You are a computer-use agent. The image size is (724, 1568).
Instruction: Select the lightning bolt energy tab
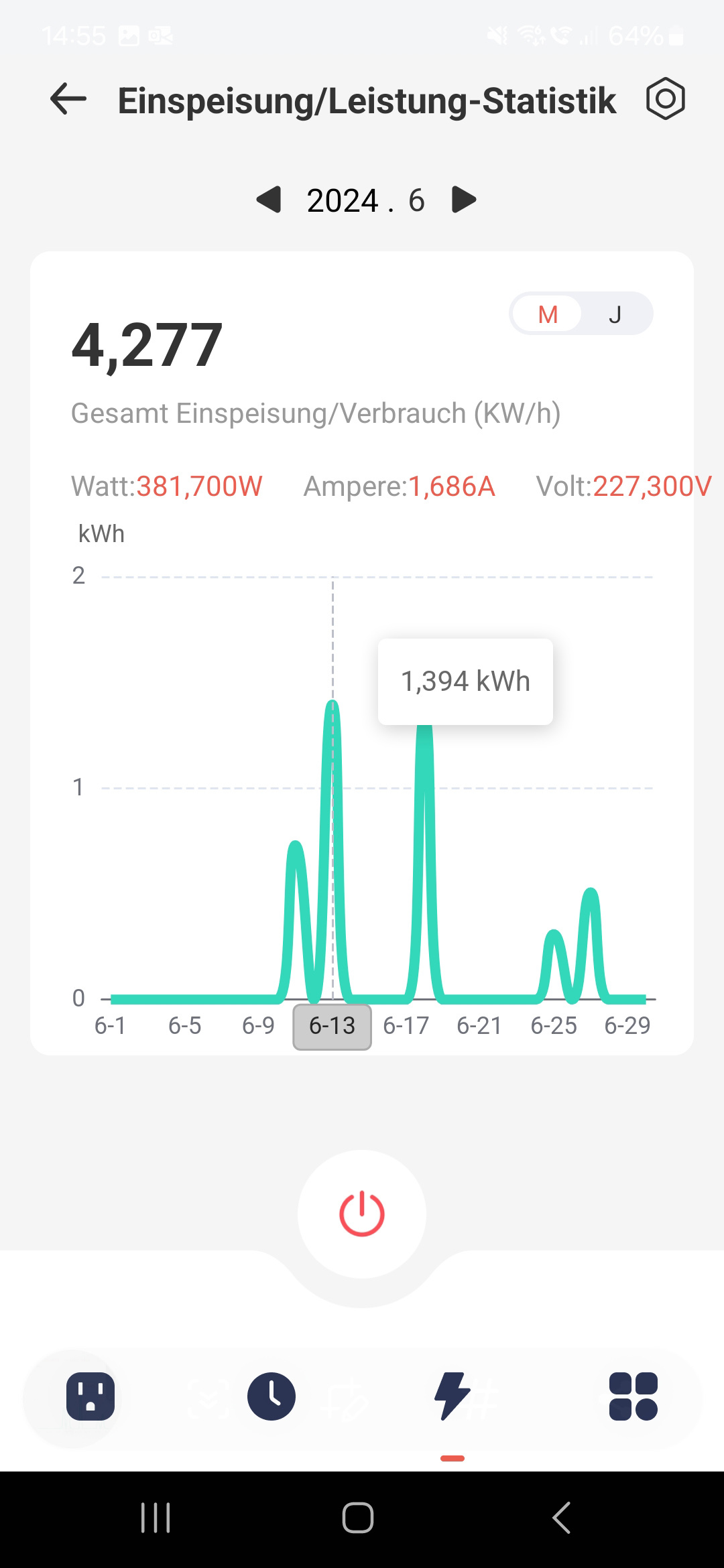[452, 1396]
